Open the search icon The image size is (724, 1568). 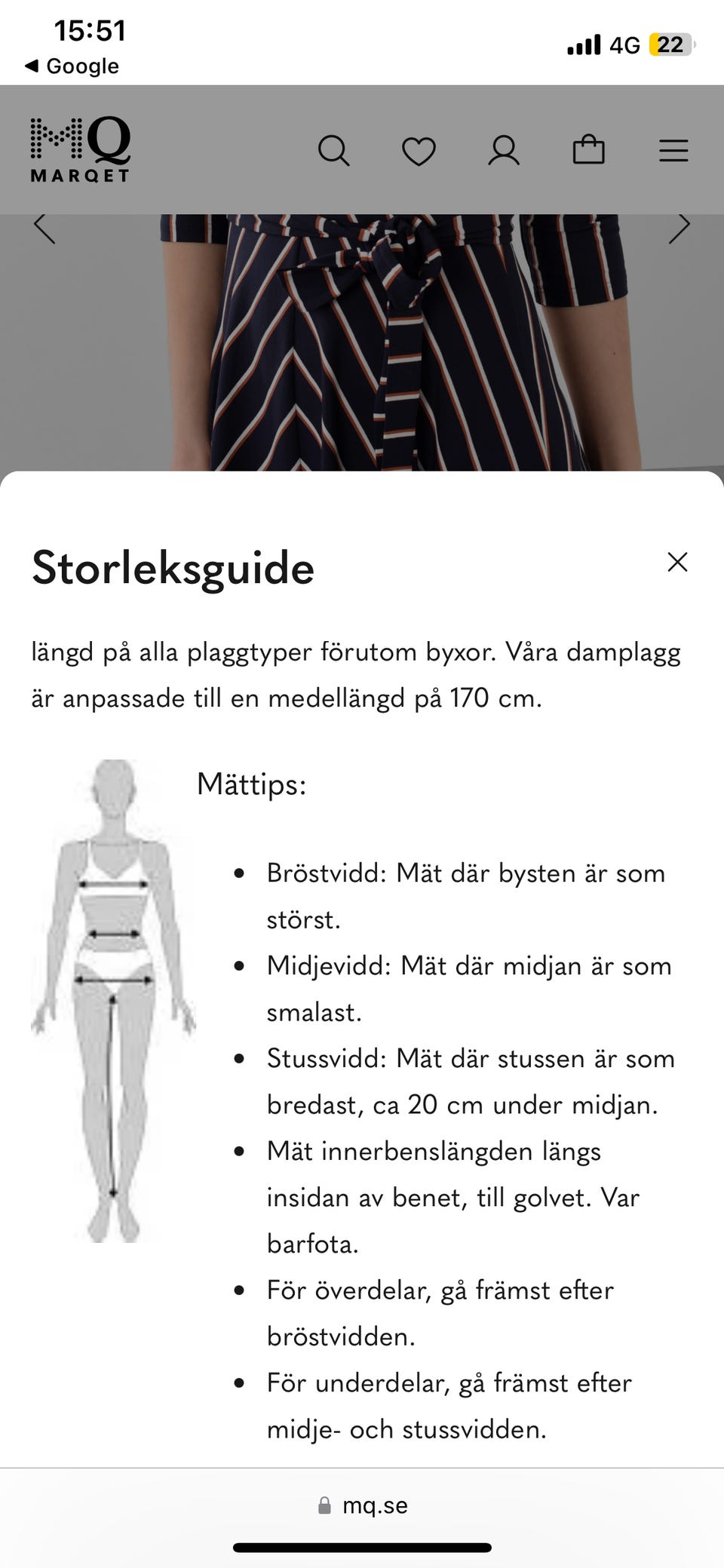334,150
